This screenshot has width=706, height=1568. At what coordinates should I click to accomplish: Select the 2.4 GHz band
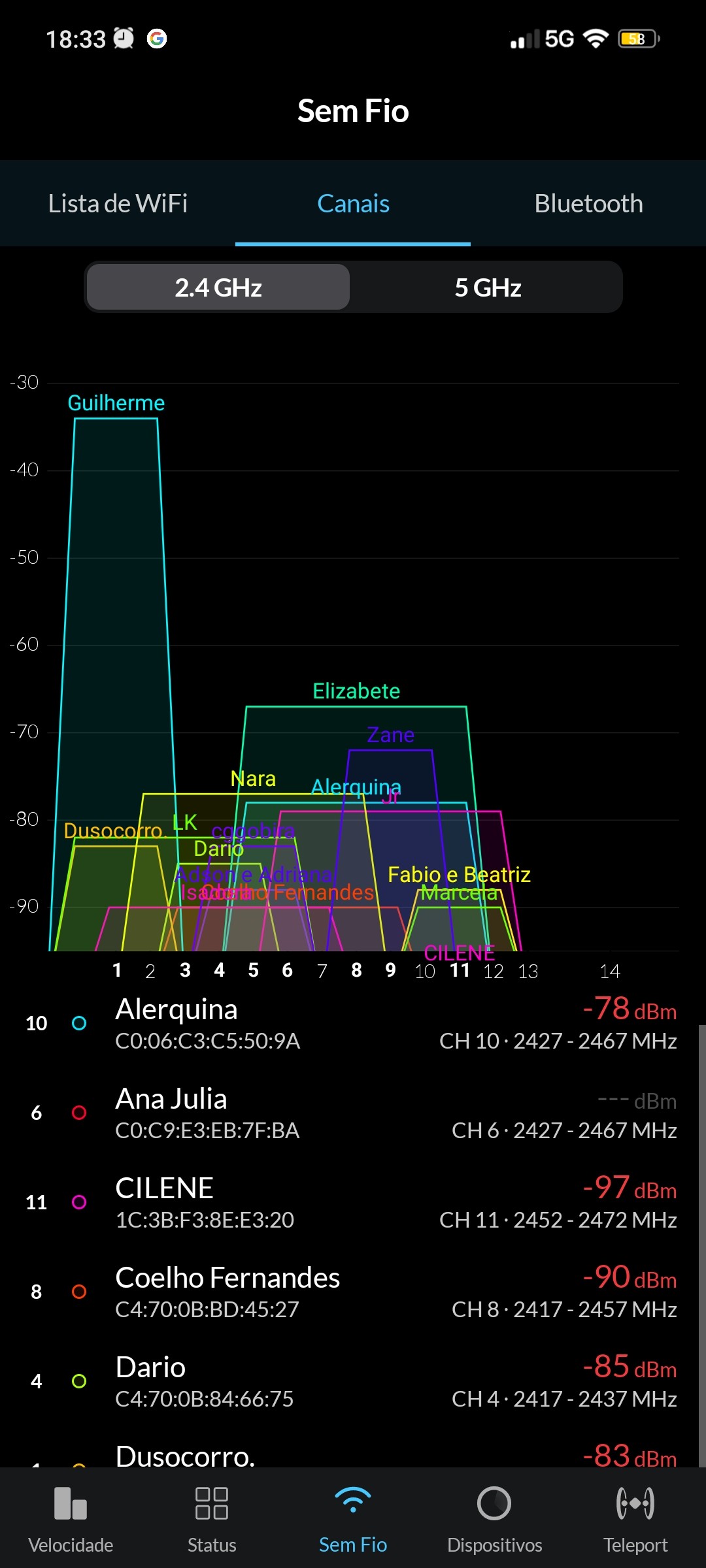(218, 287)
